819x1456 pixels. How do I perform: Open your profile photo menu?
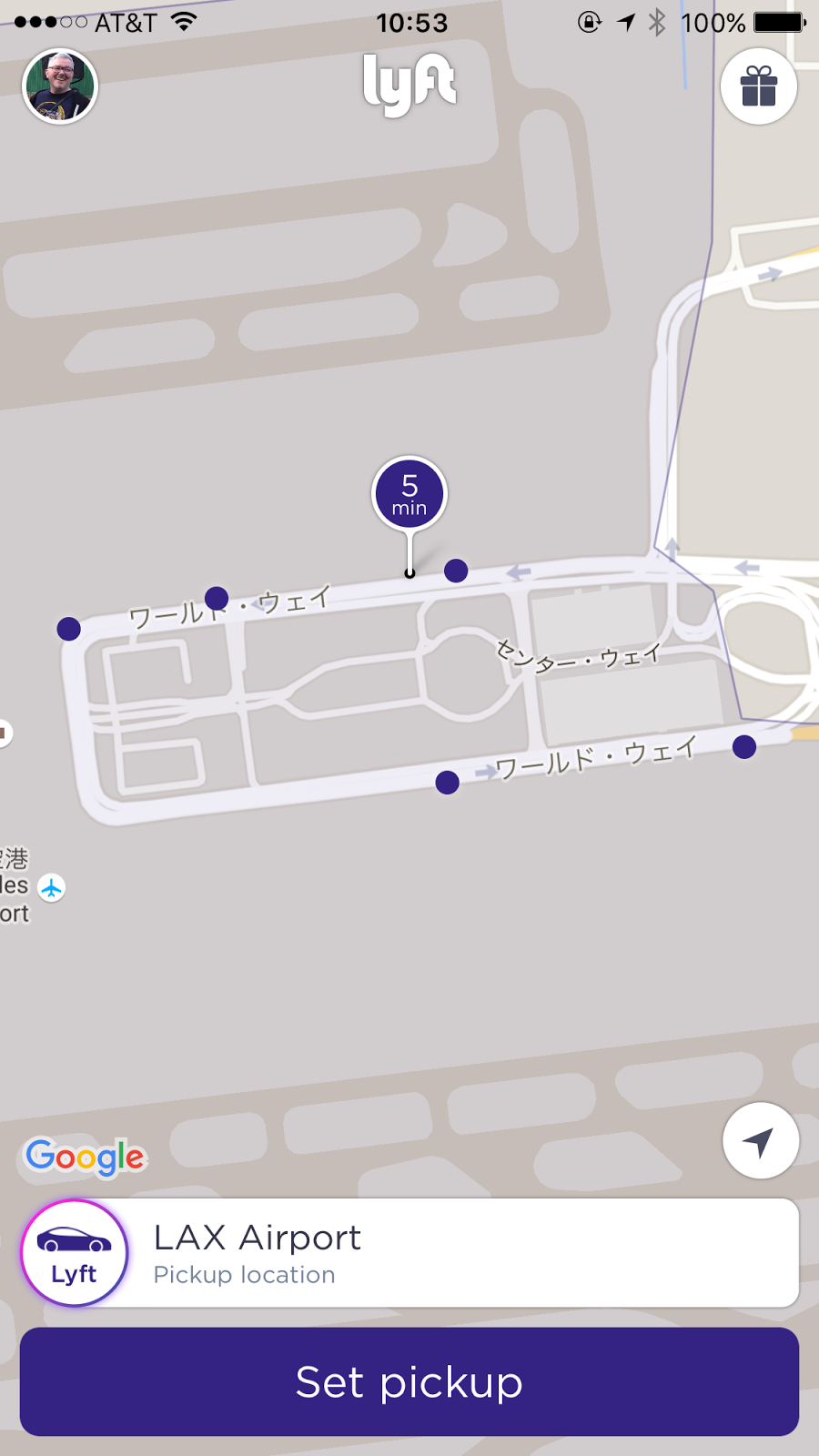pyautogui.click(x=59, y=85)
